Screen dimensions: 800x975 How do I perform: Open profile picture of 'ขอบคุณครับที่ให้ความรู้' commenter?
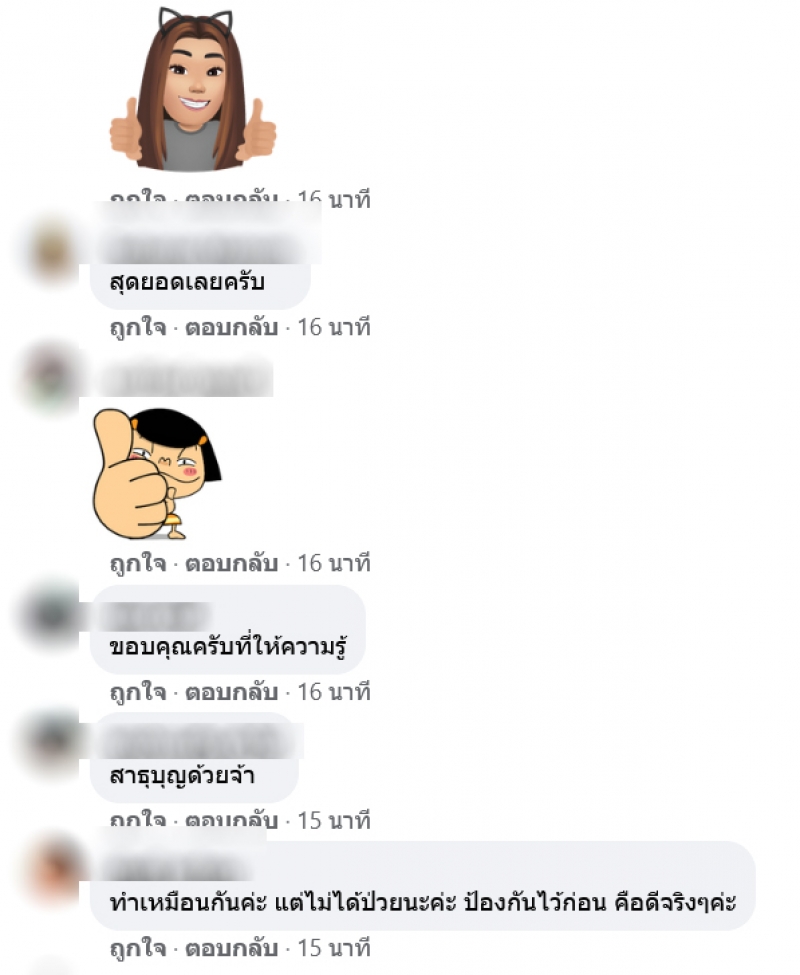(x=52, y=615)
